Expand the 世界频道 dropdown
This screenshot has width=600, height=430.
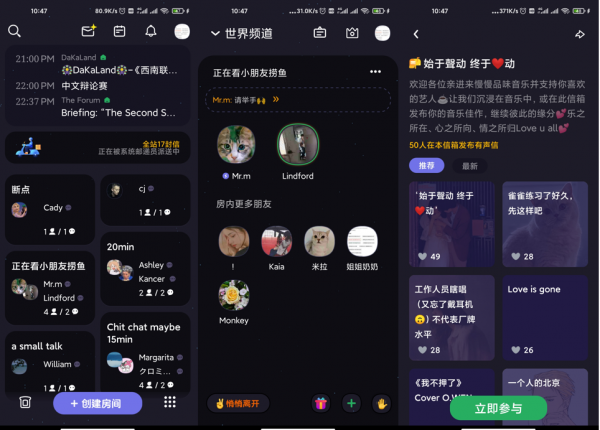point(215,33)
